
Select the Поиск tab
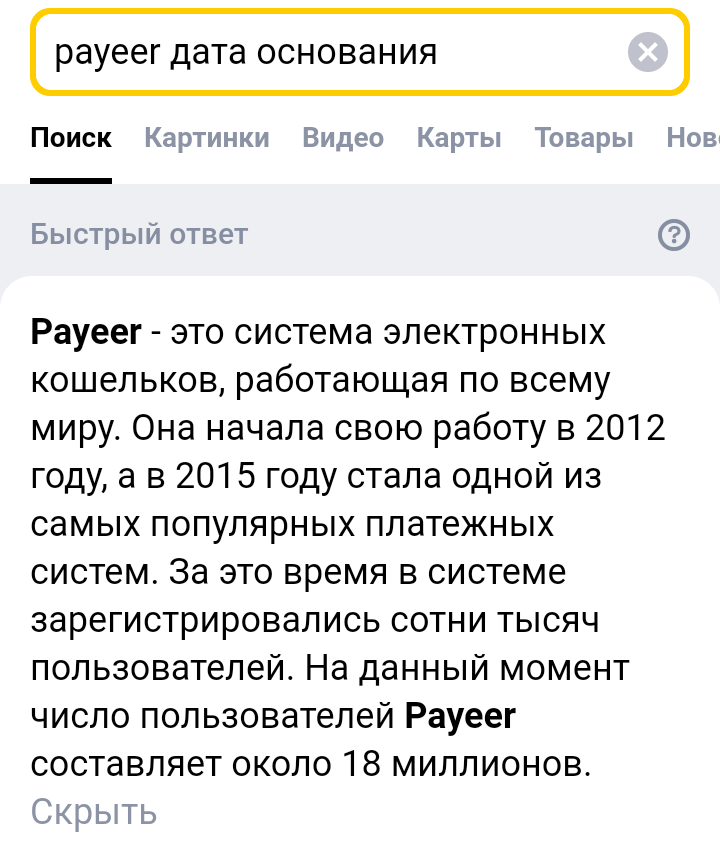(x=71, y=138)
